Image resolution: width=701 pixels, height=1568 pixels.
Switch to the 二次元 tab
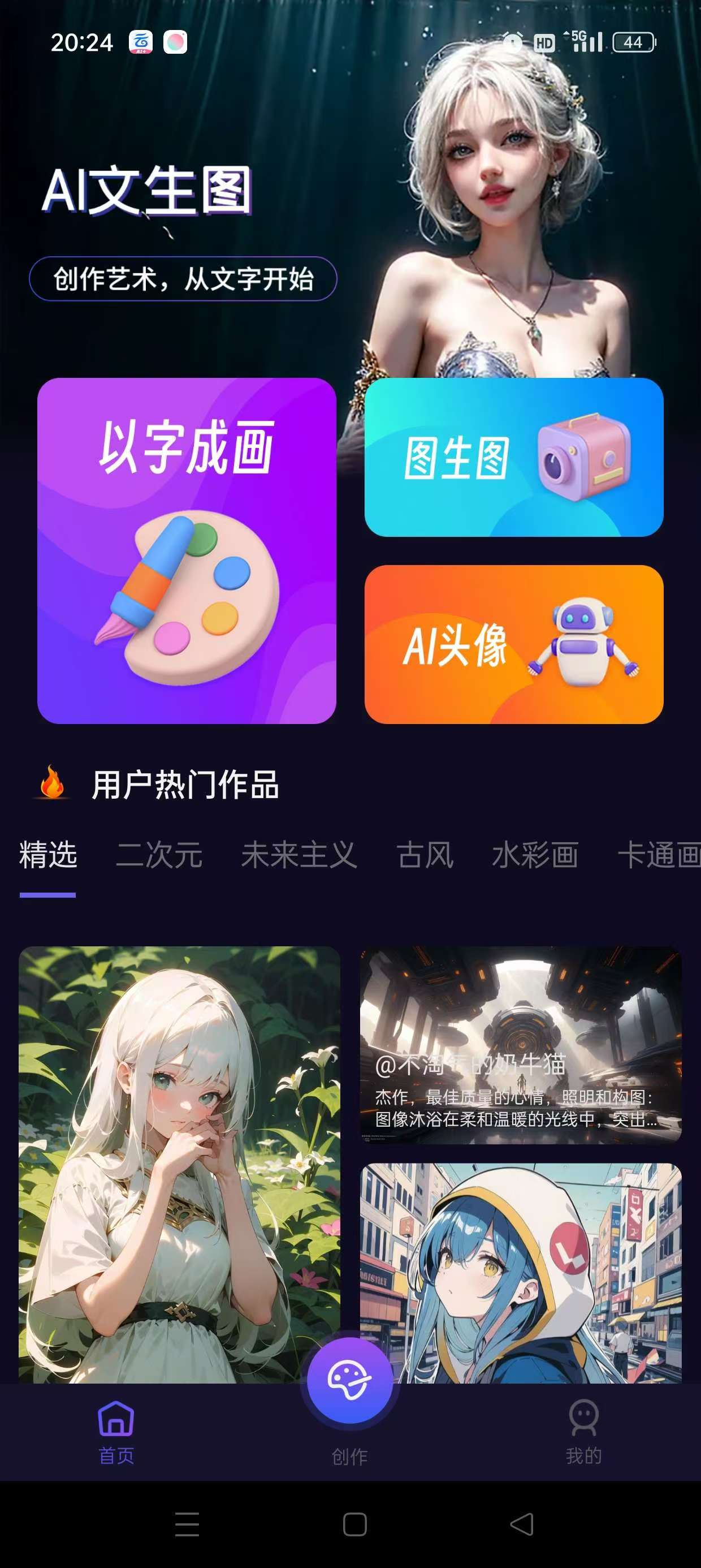pos(159,855)
